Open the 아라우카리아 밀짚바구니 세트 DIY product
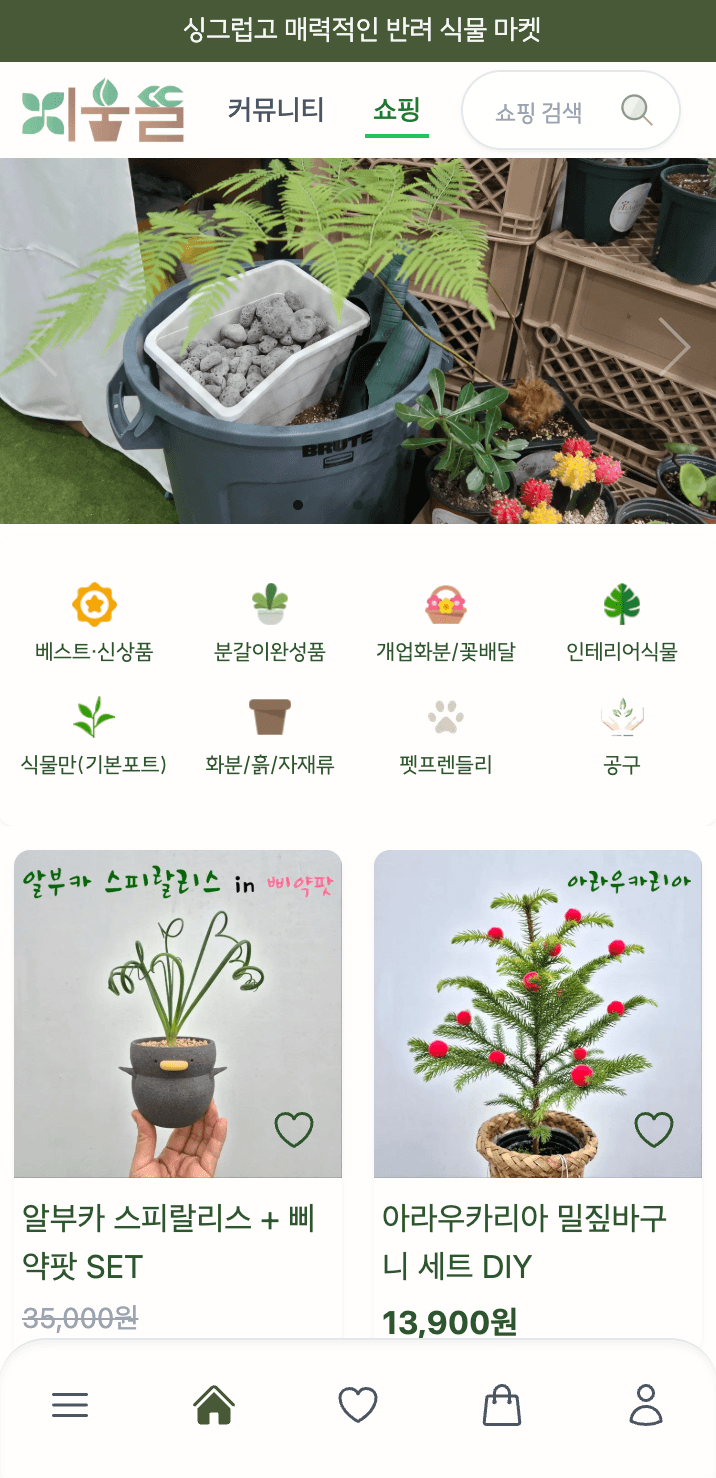The height and width of the screenshot is (1478, 716). click(524, 1242)
